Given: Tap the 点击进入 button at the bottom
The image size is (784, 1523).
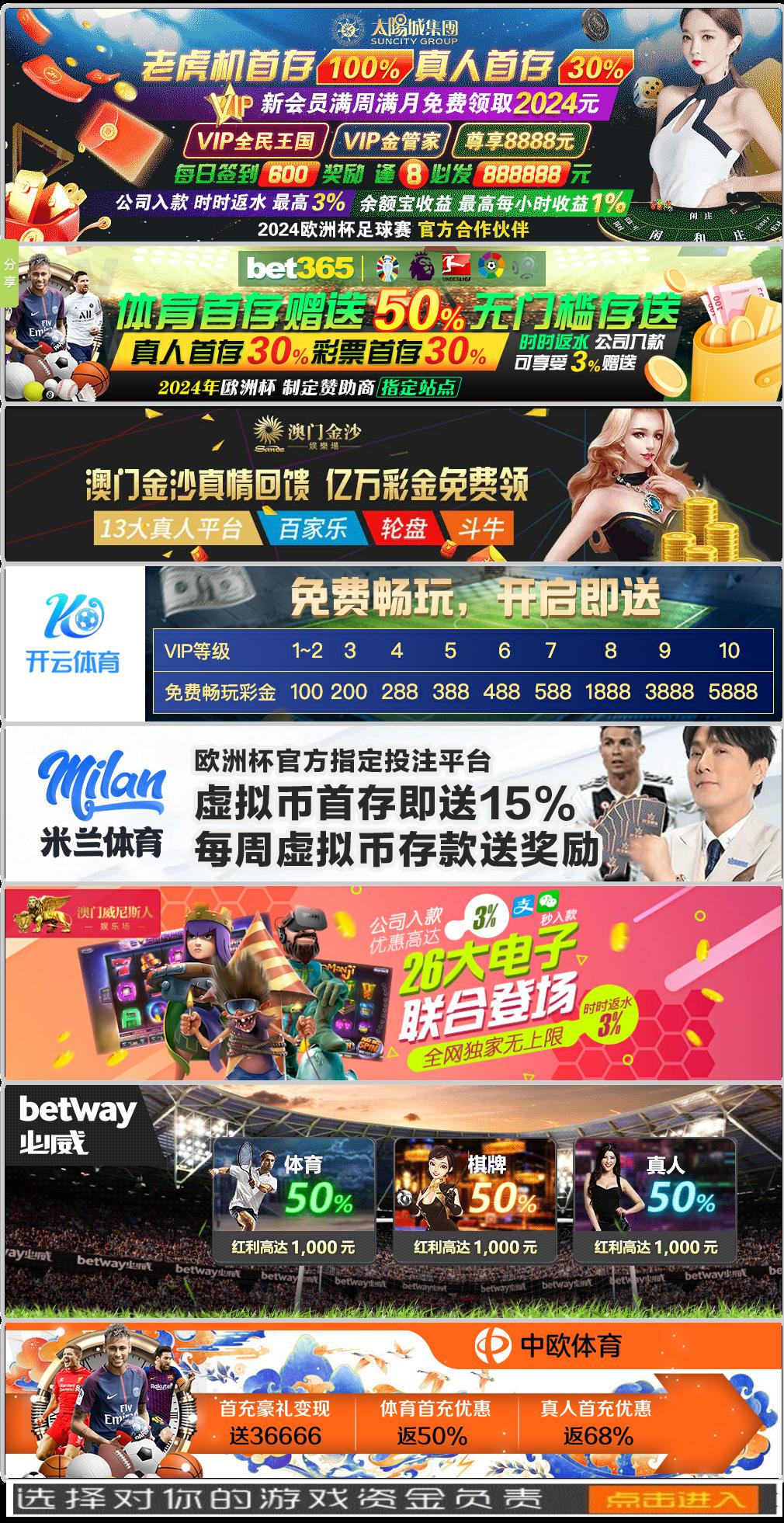Looking at the screenshot, I should click(672, 1498).
